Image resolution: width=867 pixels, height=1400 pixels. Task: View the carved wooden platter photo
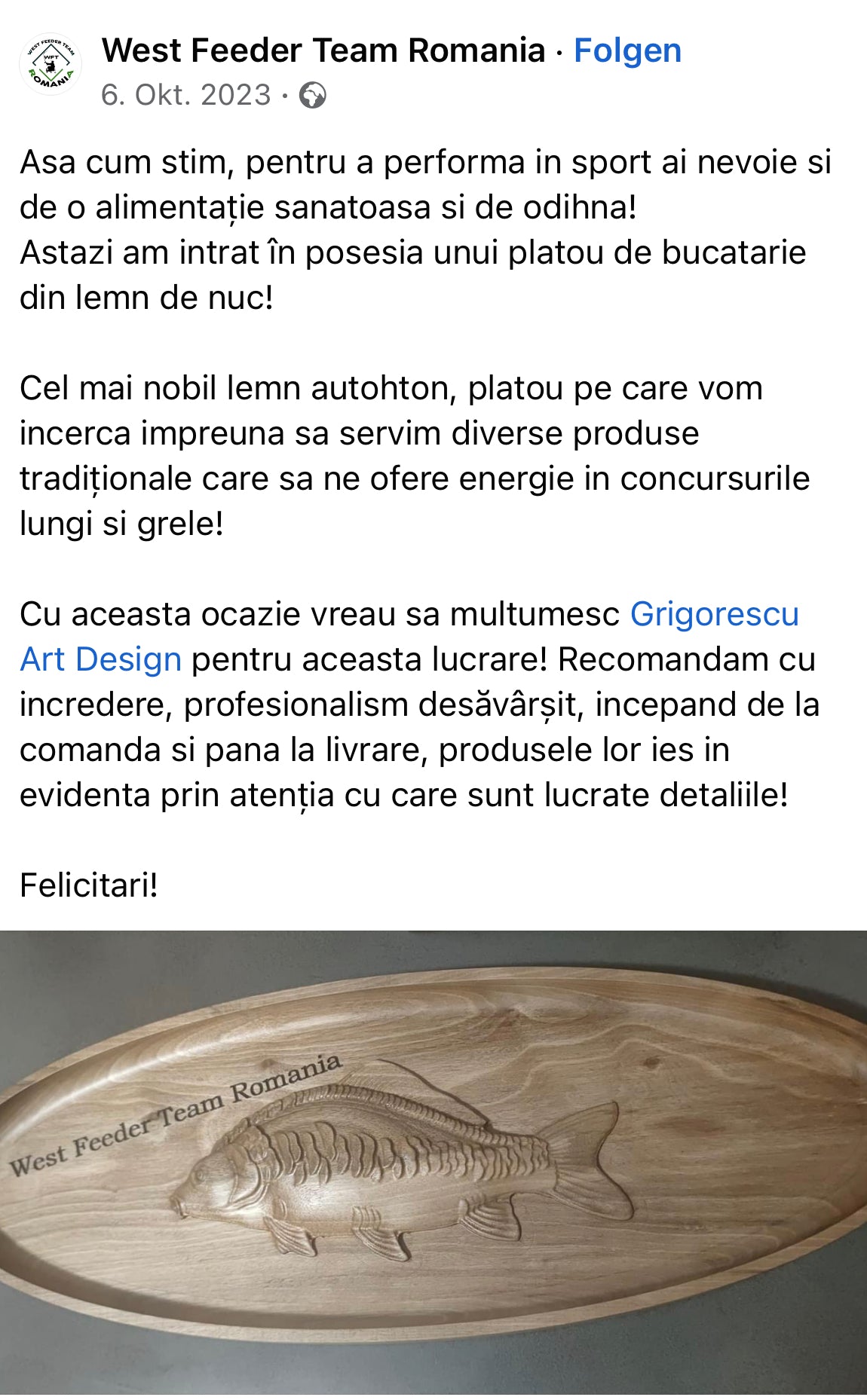433,1163
